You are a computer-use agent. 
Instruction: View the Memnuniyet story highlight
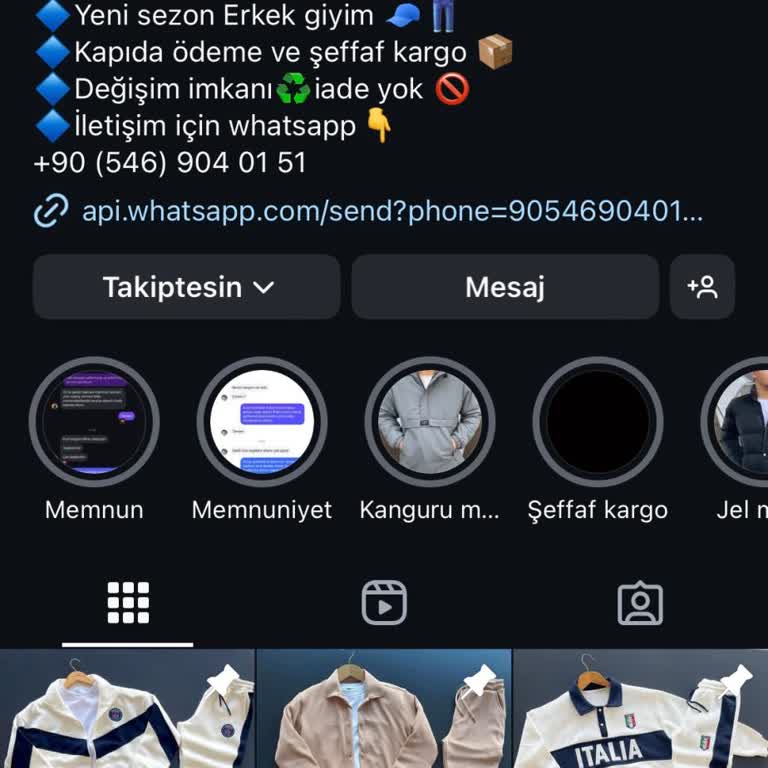262,422
